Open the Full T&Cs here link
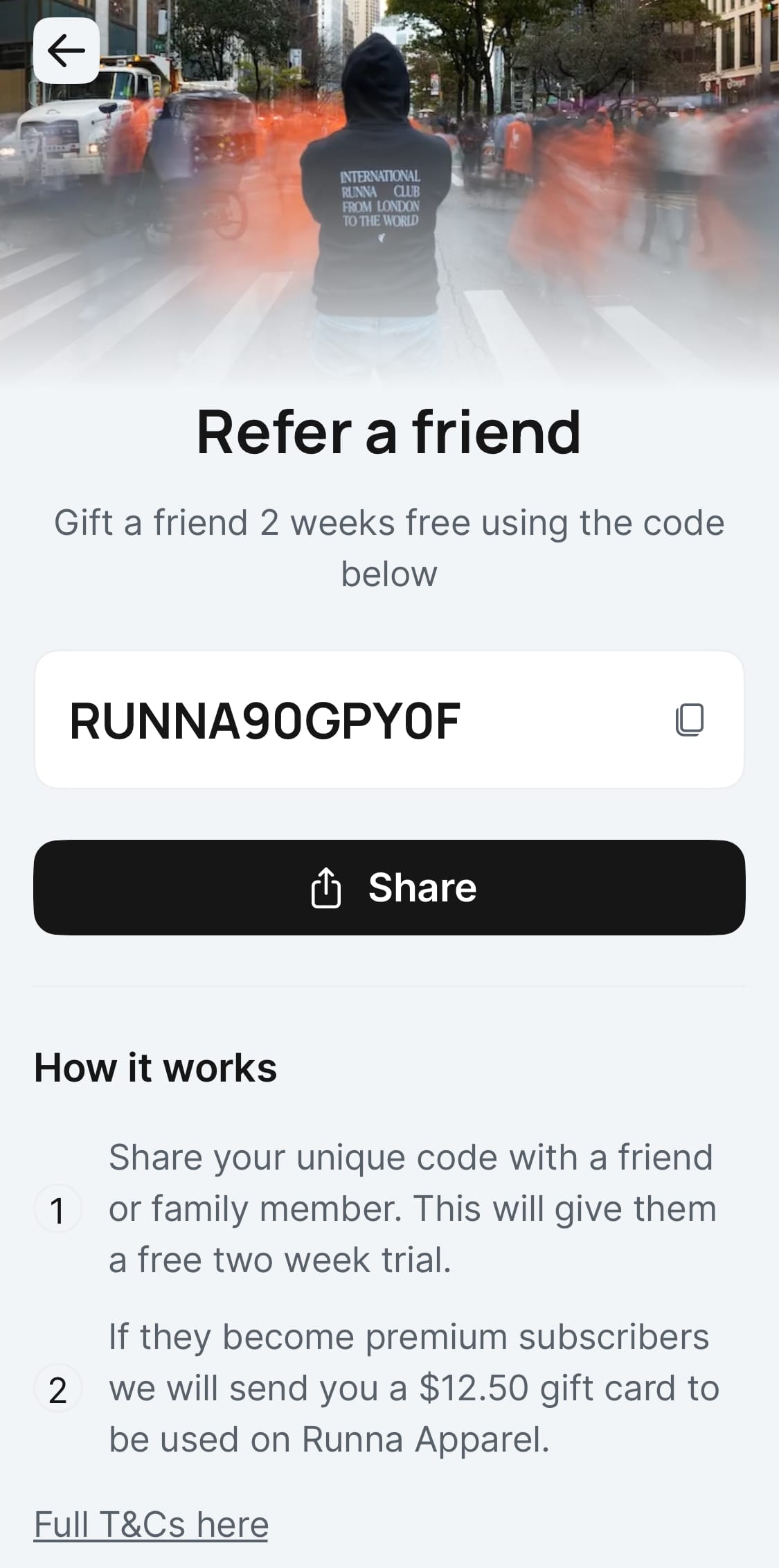 pyautogui.click(x=151, y=1525)
